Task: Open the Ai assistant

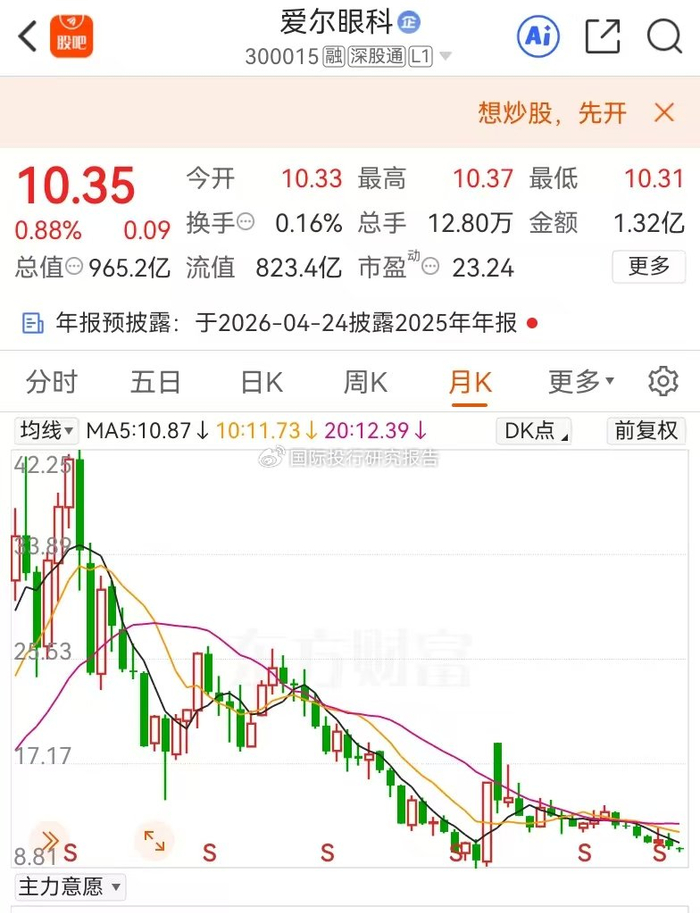Action: pos(538,37)
